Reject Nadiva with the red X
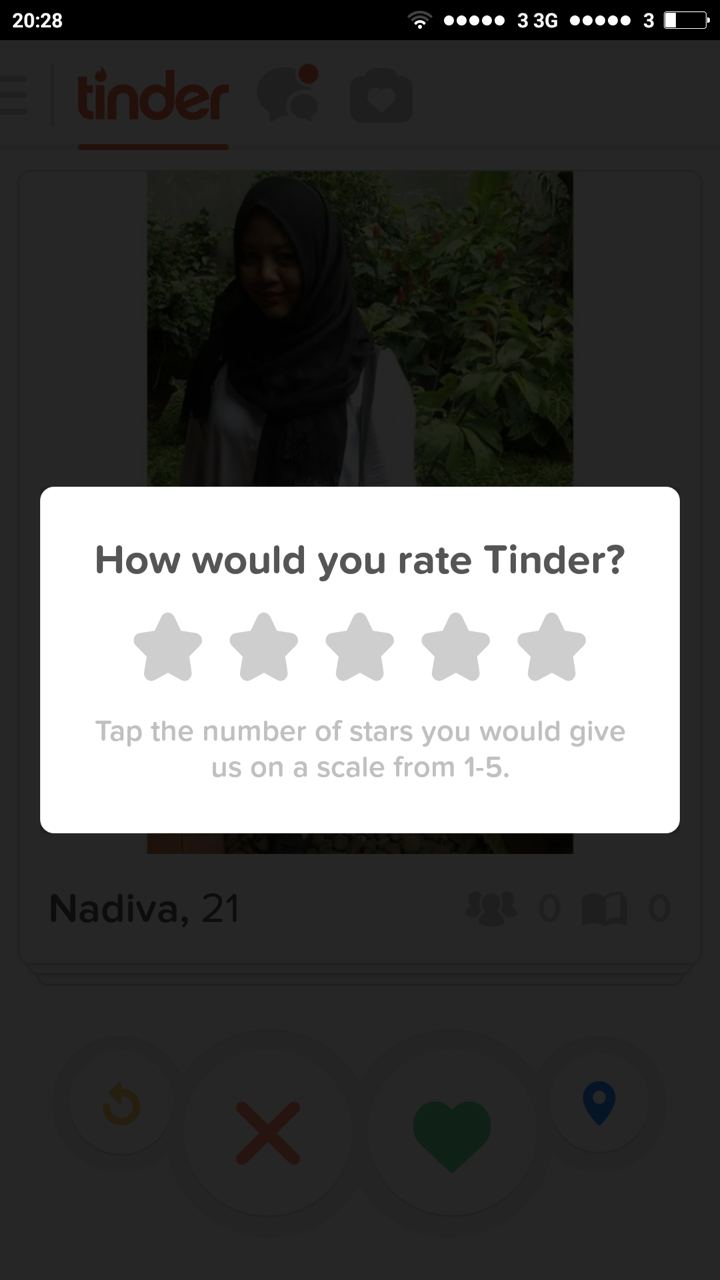This screenshot has height=1280, width=720. pos(268,1135)
